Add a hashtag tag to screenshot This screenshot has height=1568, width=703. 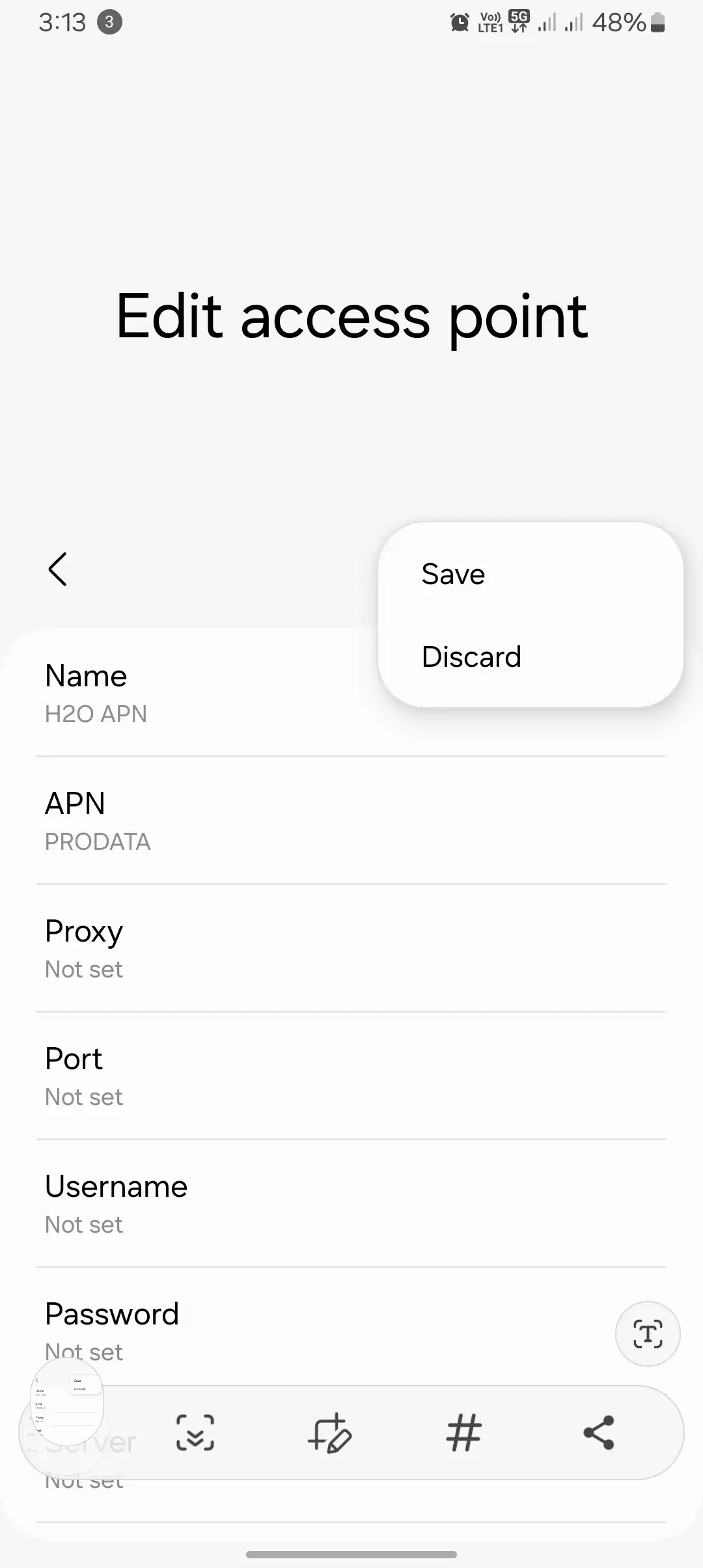pyautogui.click(x=464, y=1433)
